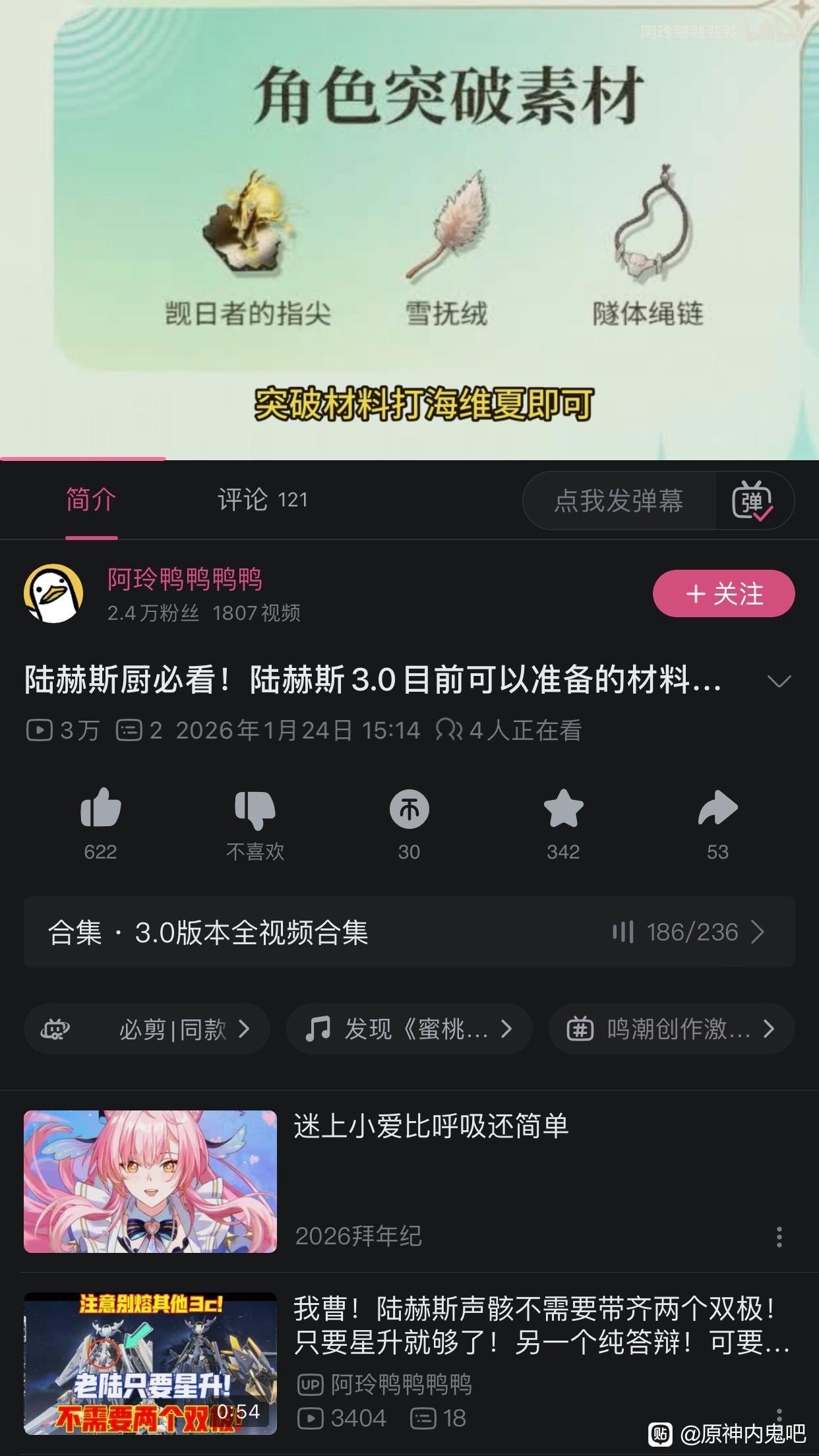819x1456 pixels.
Task: Tap the 必剪|同款 chip
Action: [x=146, y=1029]
